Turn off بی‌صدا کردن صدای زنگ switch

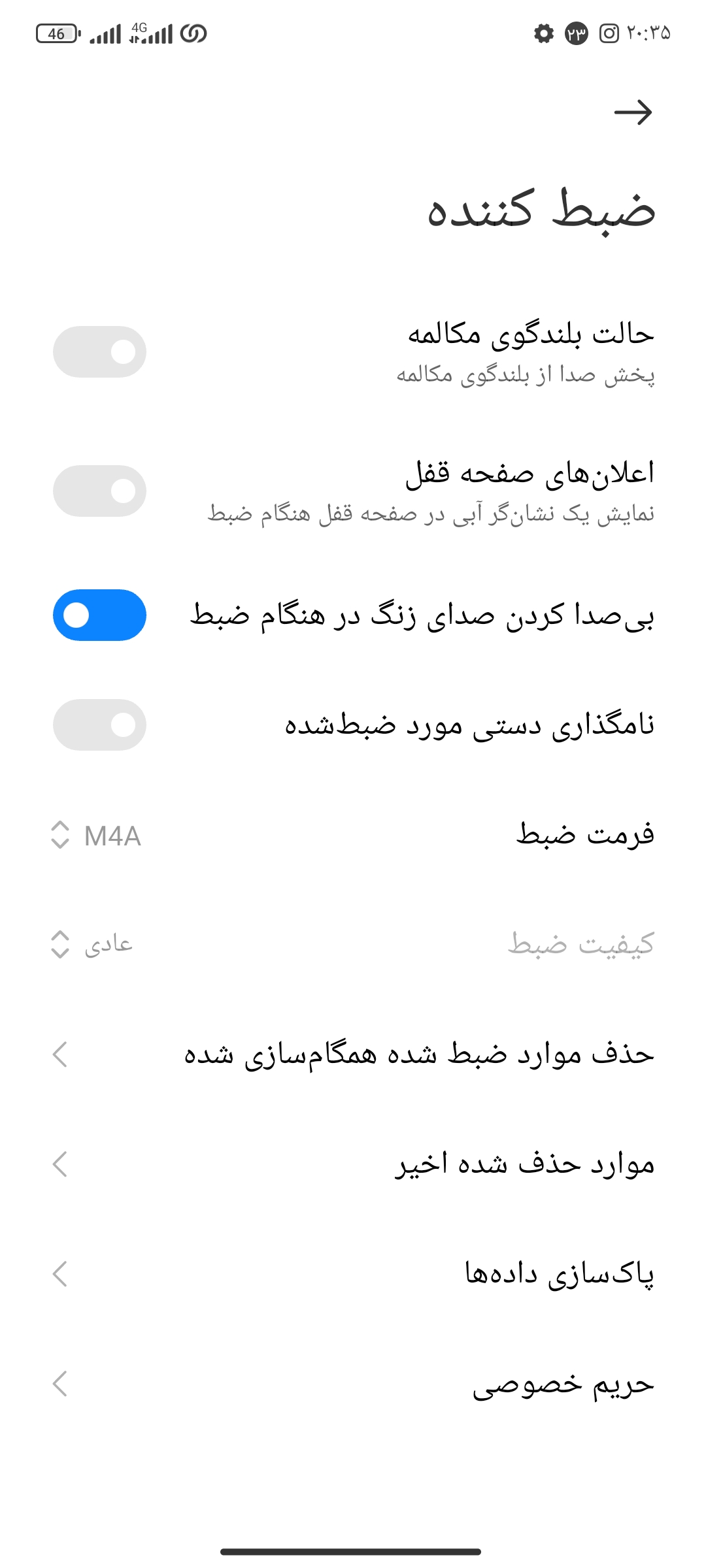(x=99, y=615)
